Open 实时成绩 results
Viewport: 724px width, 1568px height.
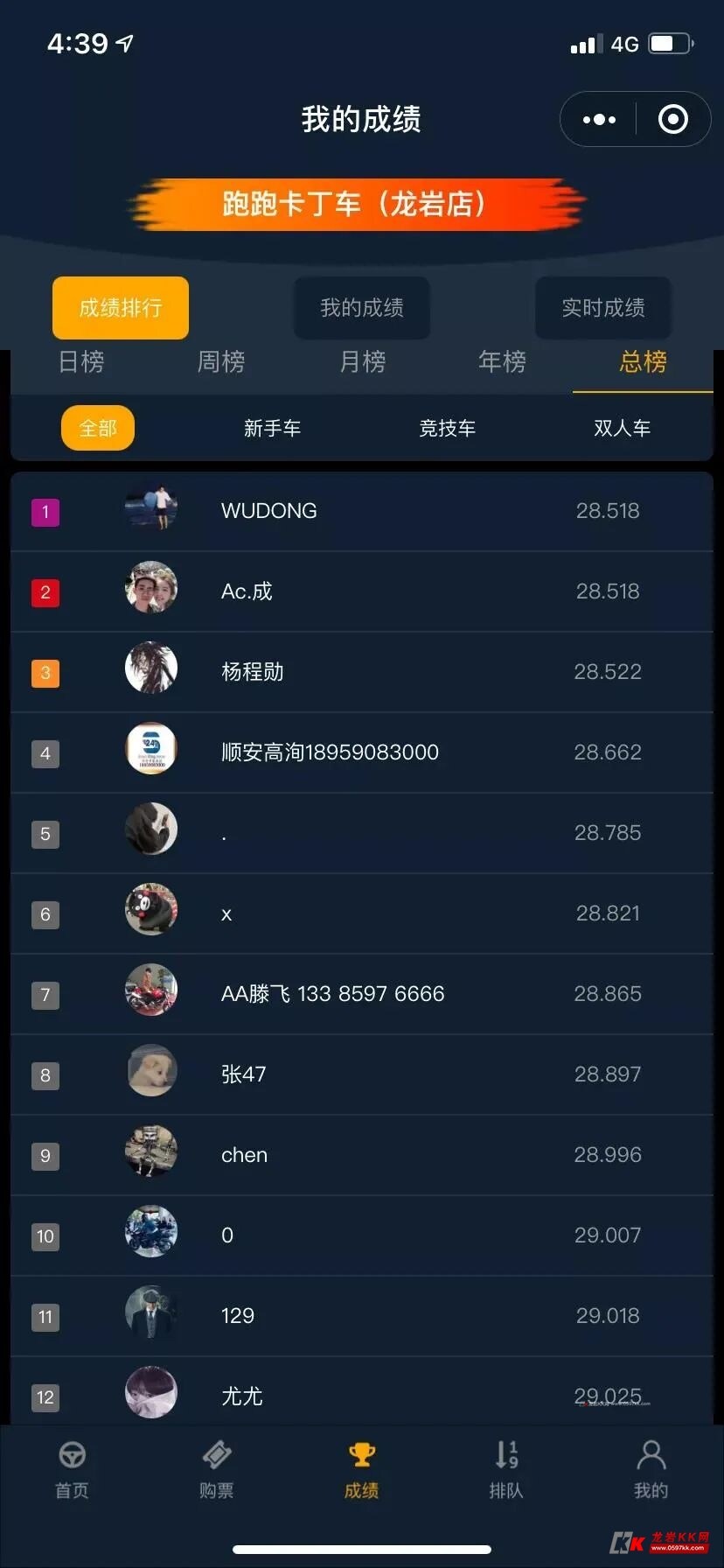point(602,308)
